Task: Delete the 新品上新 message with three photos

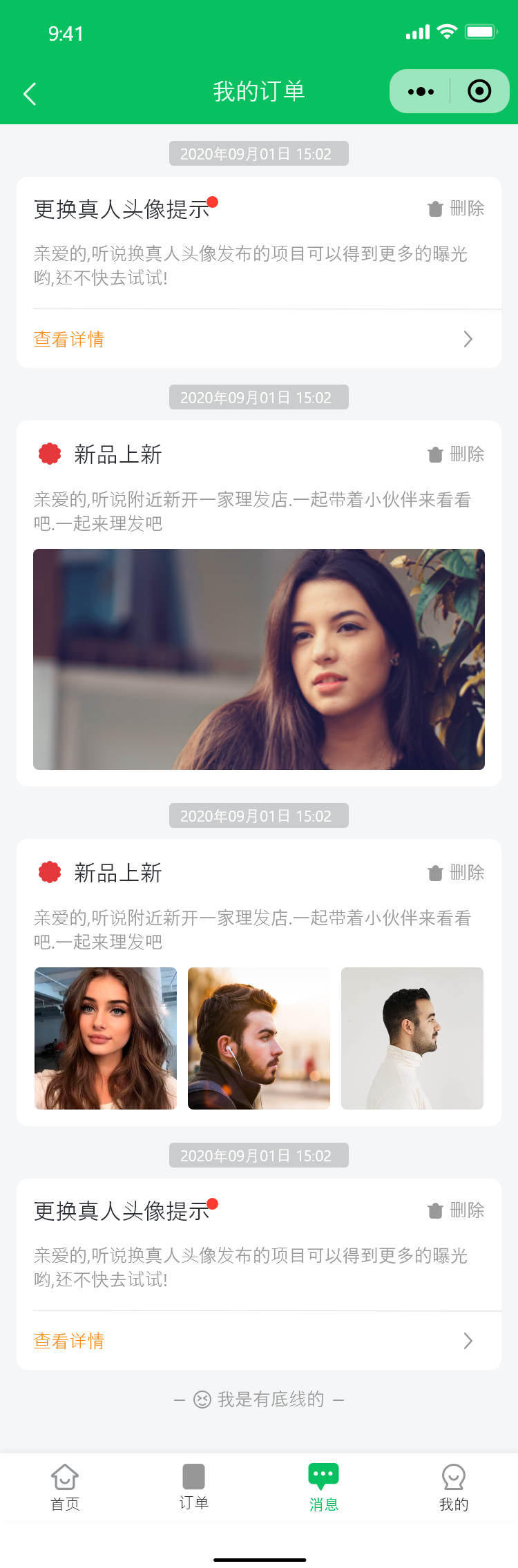Action: (x=456, y=873)
